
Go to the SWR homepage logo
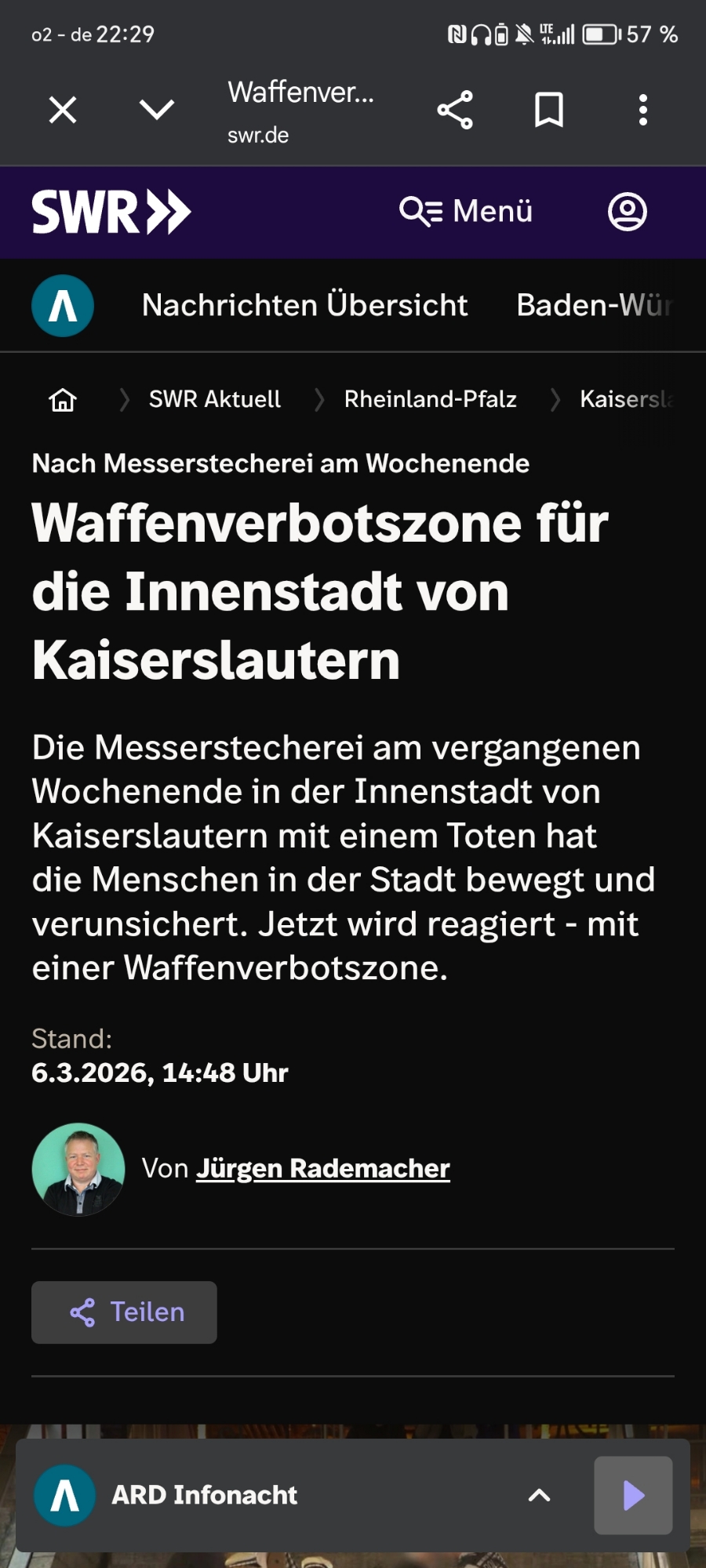[111, 212]
